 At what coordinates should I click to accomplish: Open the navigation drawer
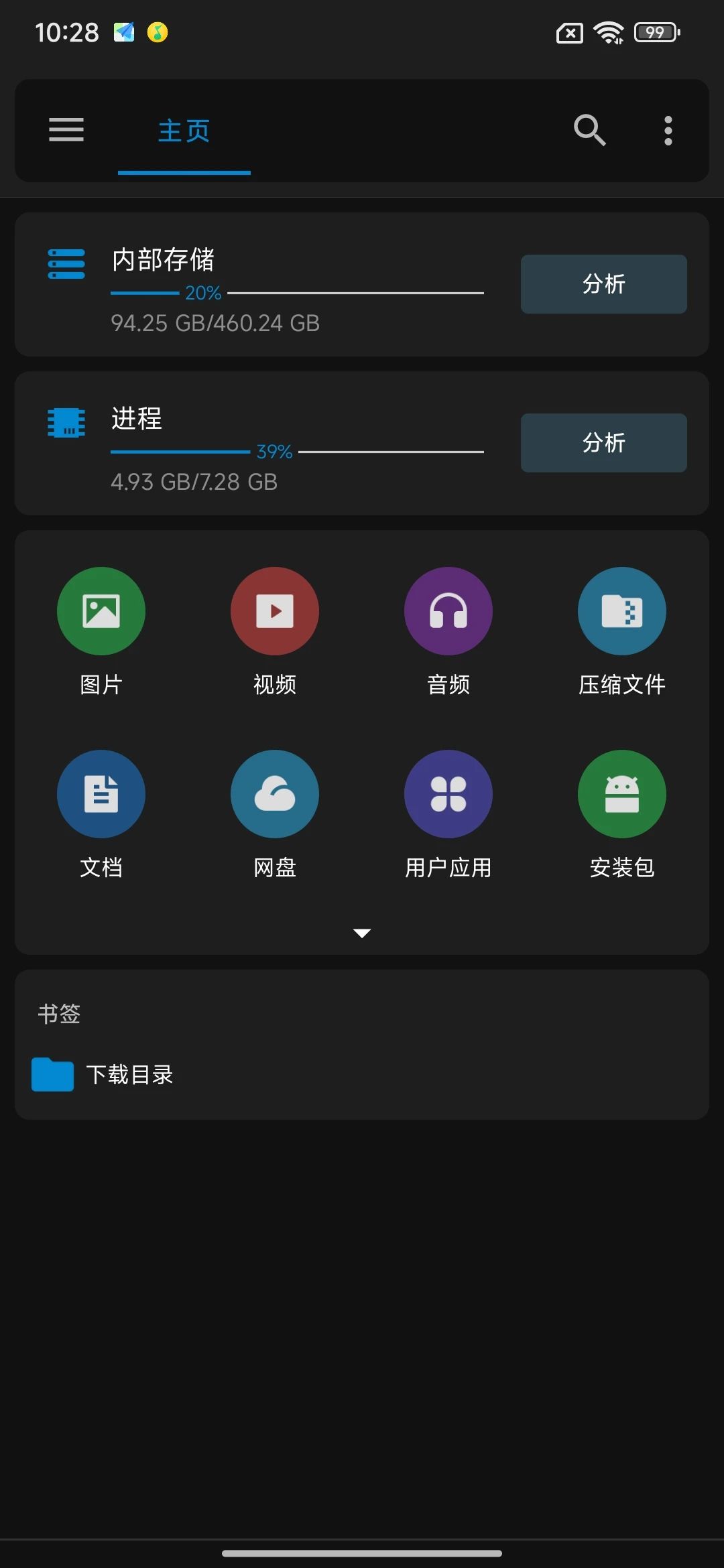(65, 131)
